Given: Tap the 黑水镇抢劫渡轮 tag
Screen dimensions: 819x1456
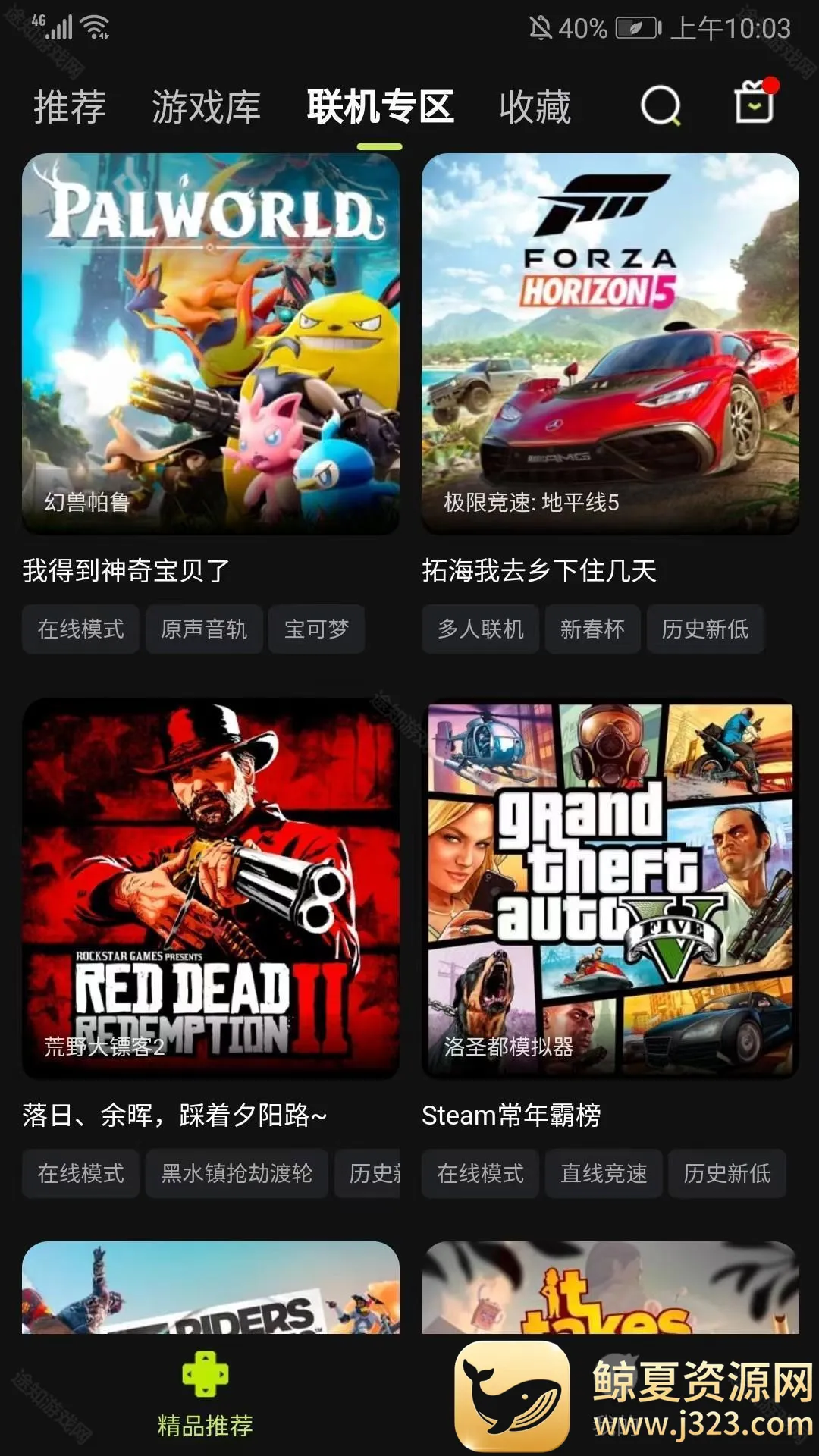Looking at the screenshot, I should point(237,1174).
